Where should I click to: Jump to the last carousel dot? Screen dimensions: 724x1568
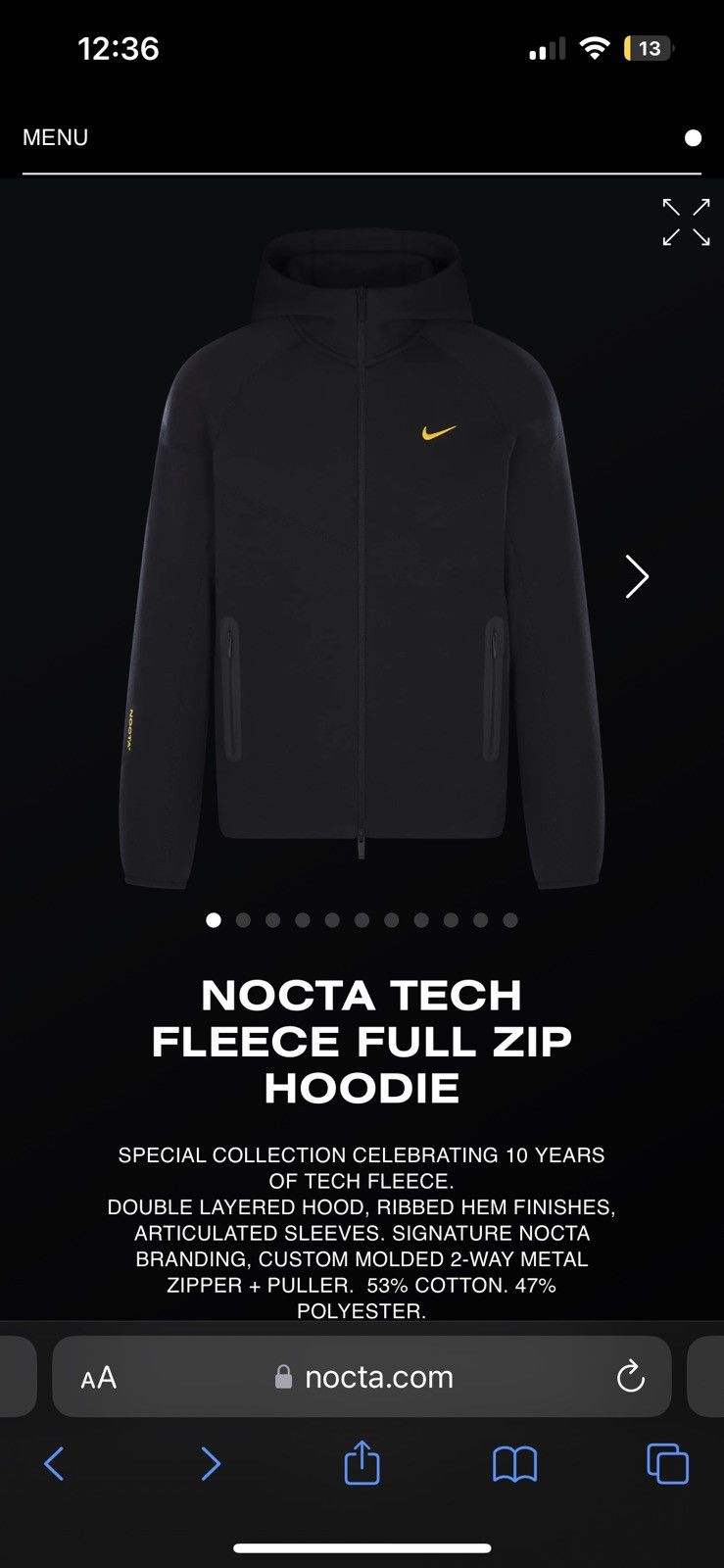pos(509,920)
